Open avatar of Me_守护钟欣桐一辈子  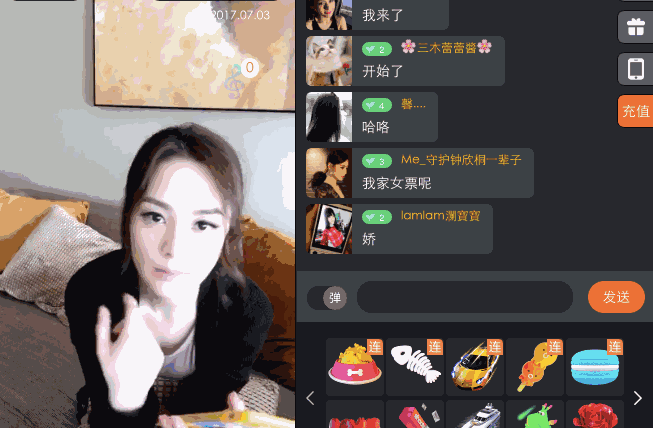[329, 173]
